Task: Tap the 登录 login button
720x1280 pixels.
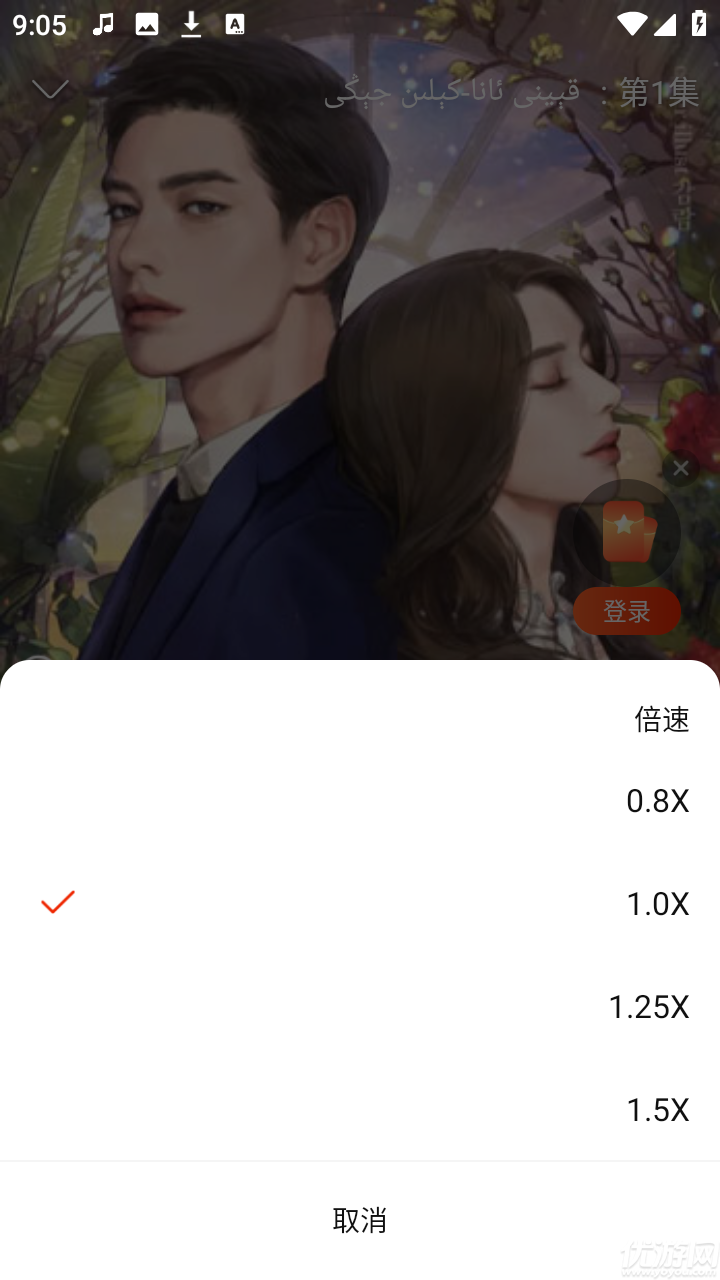Action: click(x=627, y=611)
